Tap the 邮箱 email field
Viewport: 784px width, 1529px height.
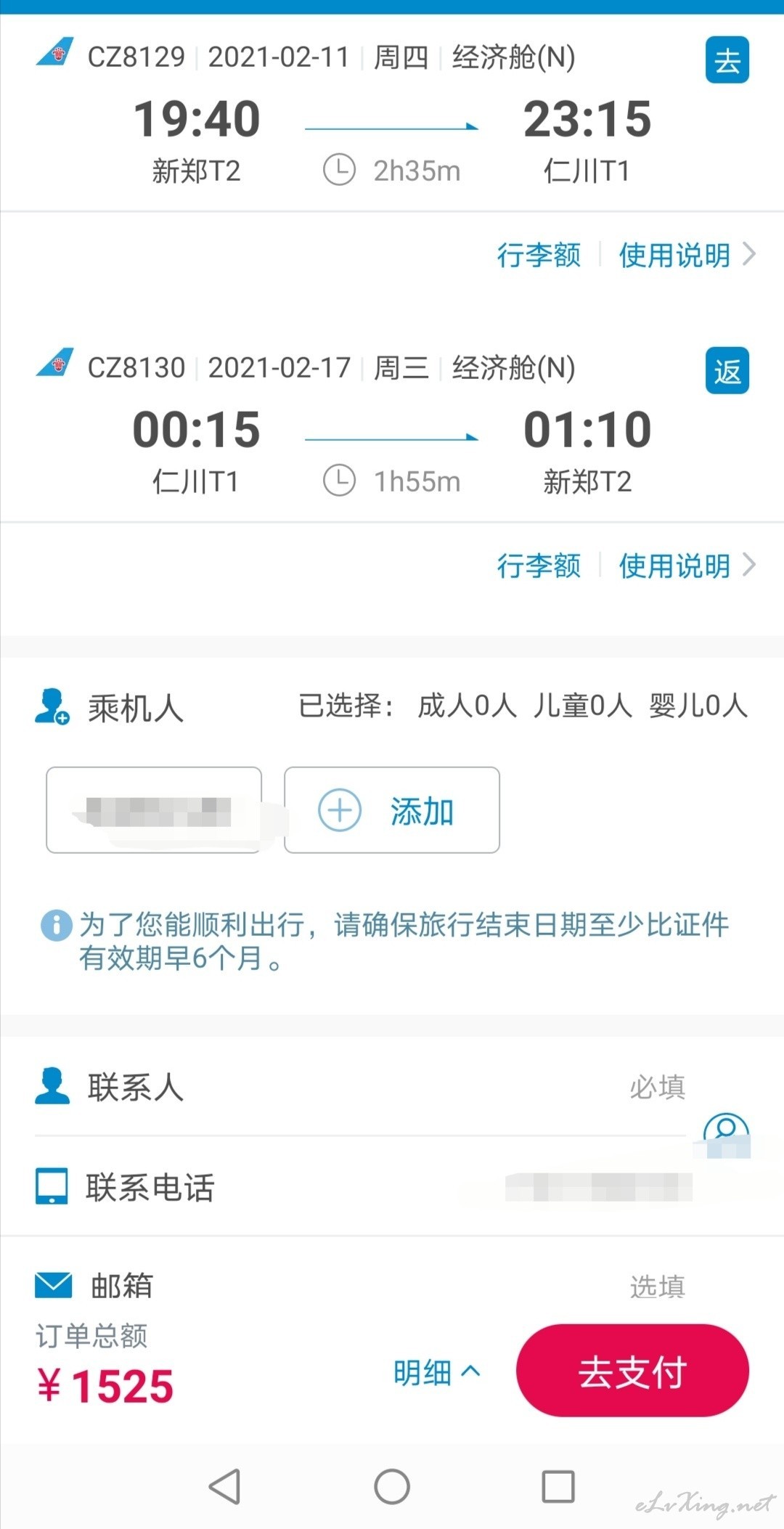click(x=392, y=1286)
